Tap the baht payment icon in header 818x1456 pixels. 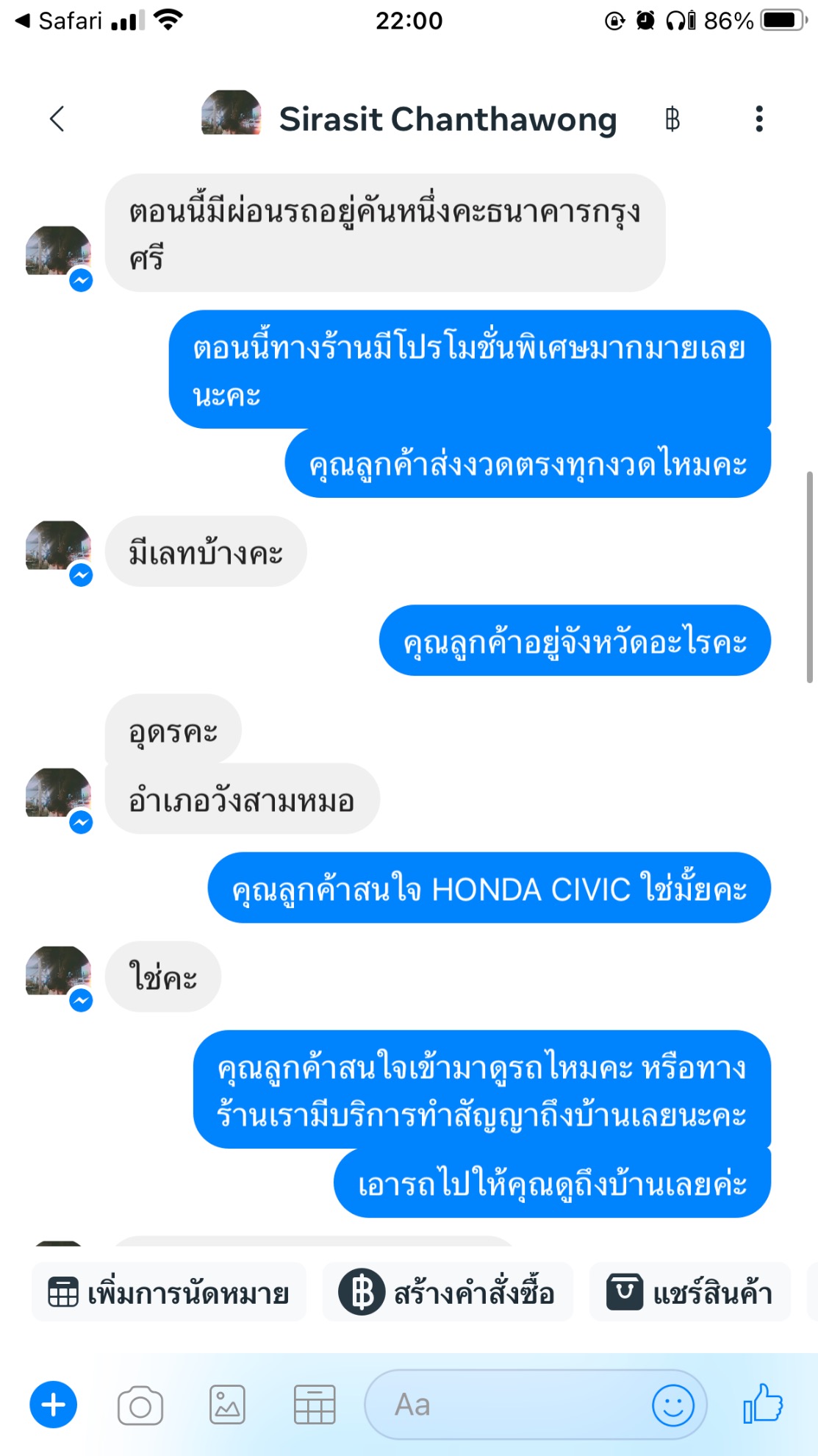pyautogui.click(x=672, y=118)
